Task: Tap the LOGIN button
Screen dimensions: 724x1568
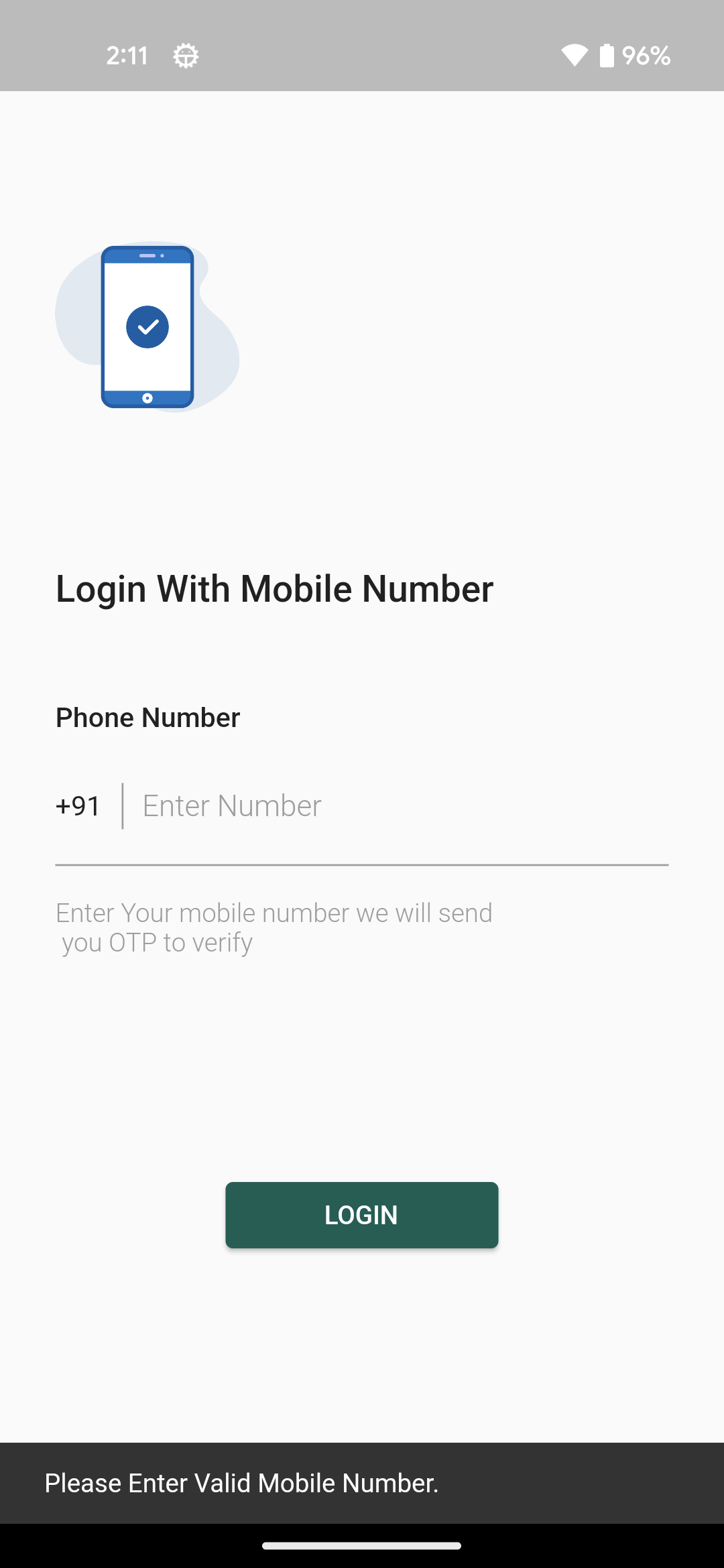Action: 361,1215
